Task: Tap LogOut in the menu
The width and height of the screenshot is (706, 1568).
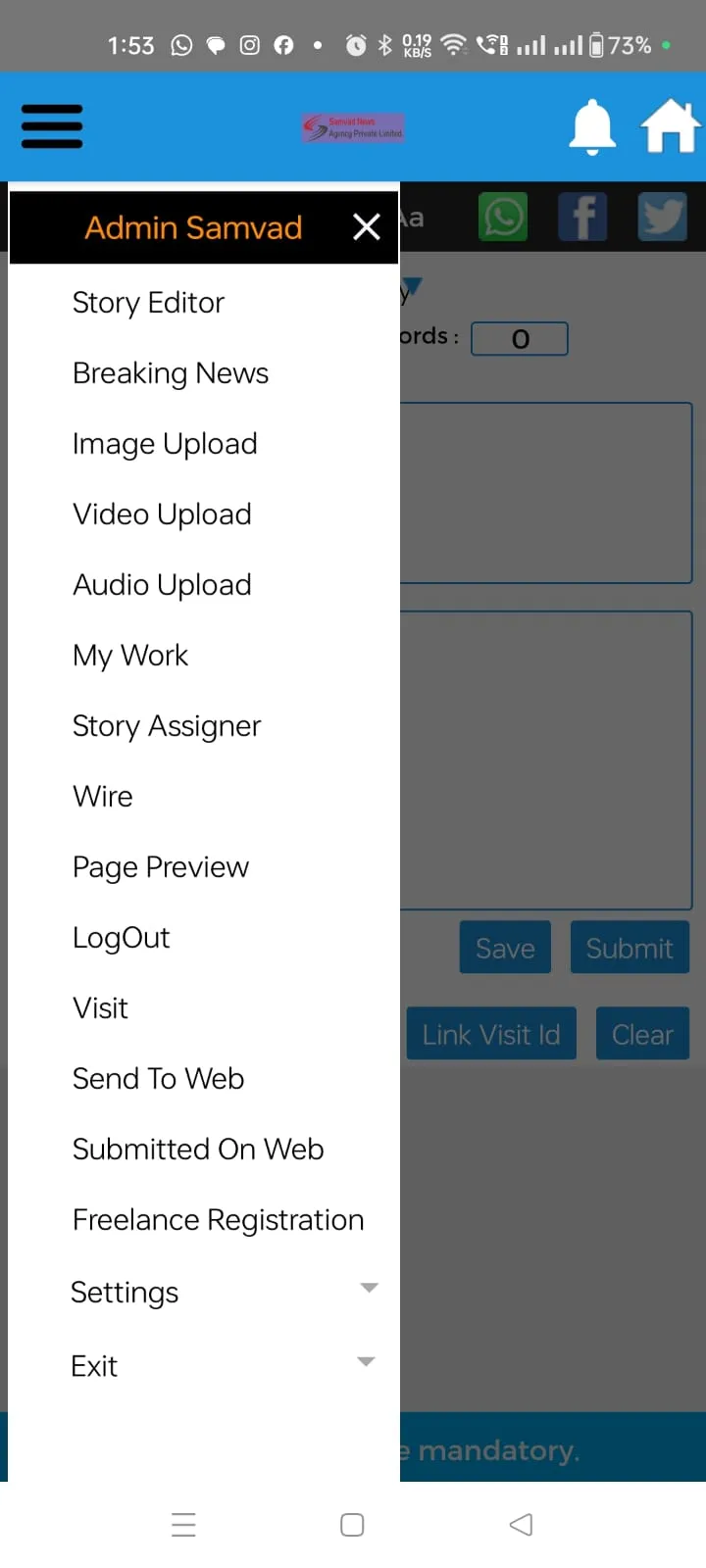Action: (x=122, y=938)
